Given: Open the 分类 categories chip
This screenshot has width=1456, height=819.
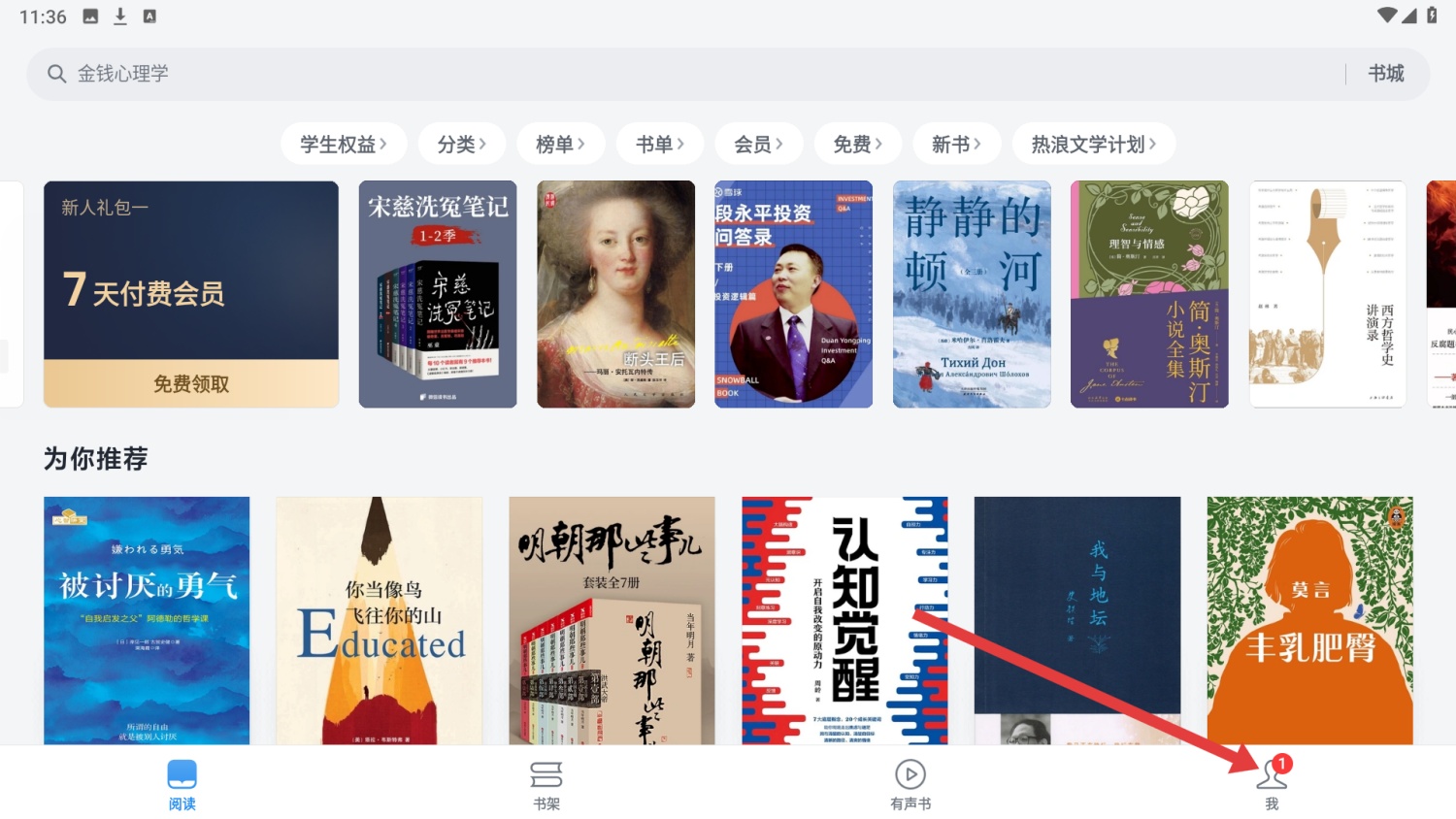Looking at the screenshot, I should pyautogui.click(x=461, y=145).
